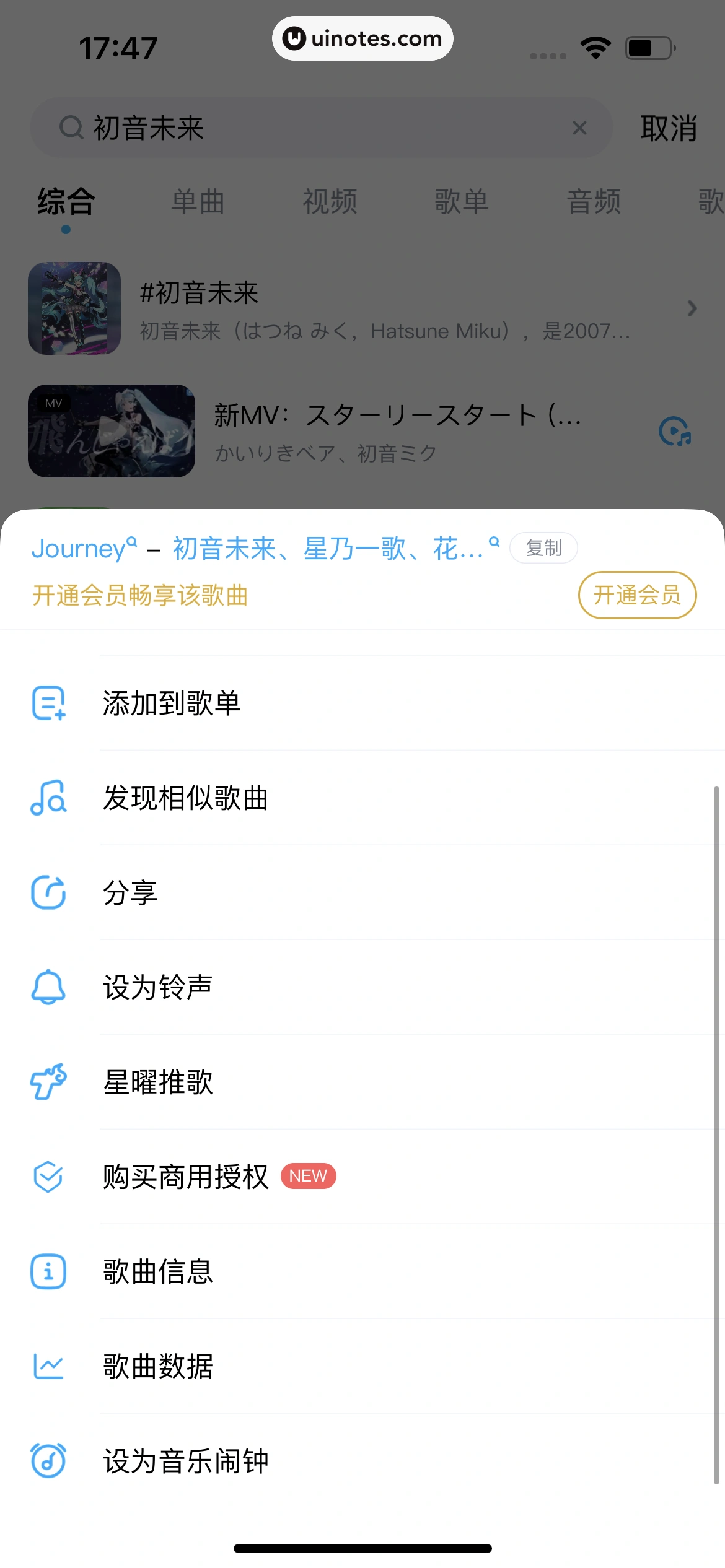Open 发现相似歌曲 to find similar songs
Image resolution: width=725 pixels, height=1568 pixels.
point(185,798)
